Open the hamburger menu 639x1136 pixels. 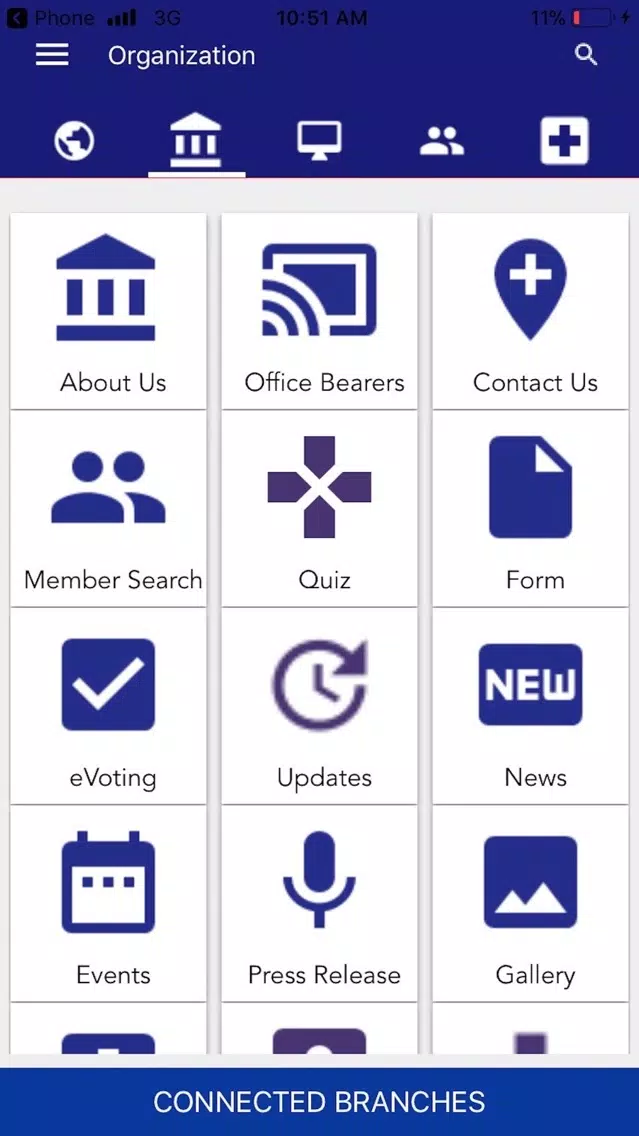(52, 55)
